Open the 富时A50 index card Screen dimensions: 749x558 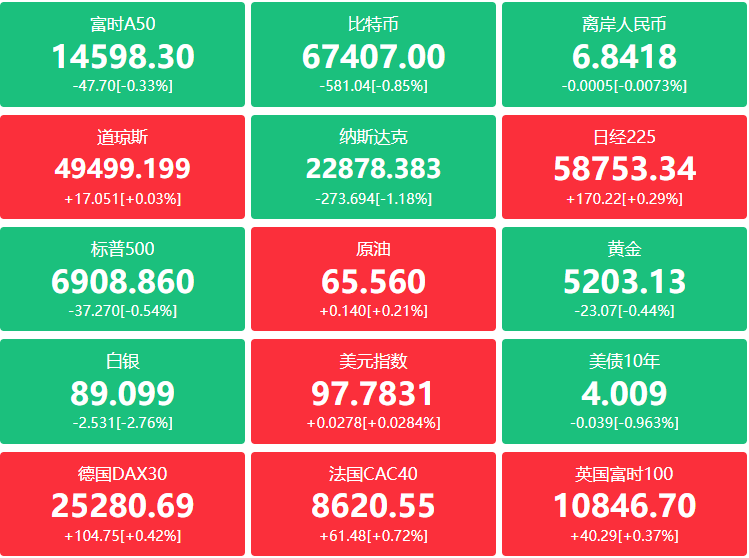(x=123, y=54)
